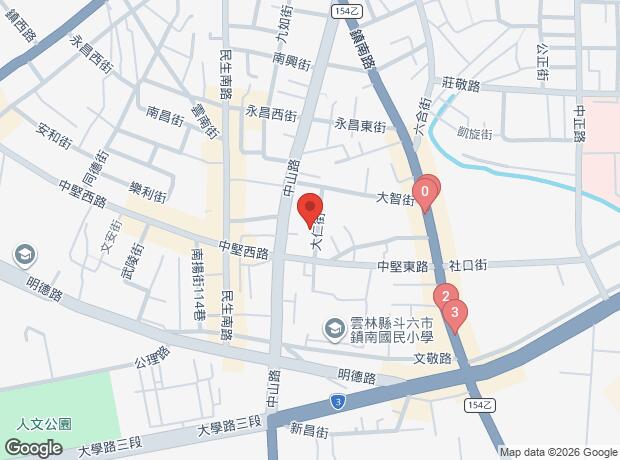Tap the map marker numbered 0
Viewport: 620px width, 460px height.
coord(425,190)
